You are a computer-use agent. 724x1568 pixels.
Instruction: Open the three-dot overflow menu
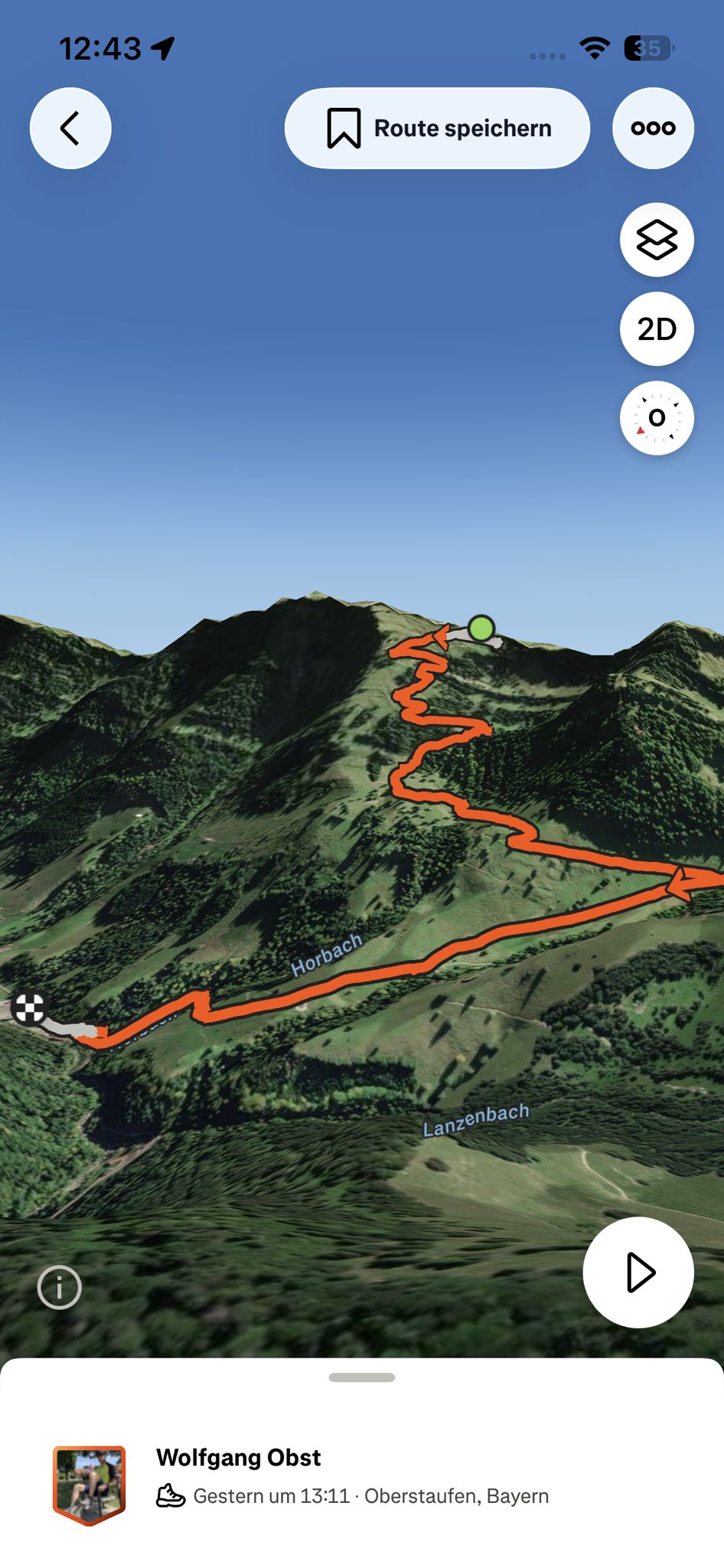(653, 128)
